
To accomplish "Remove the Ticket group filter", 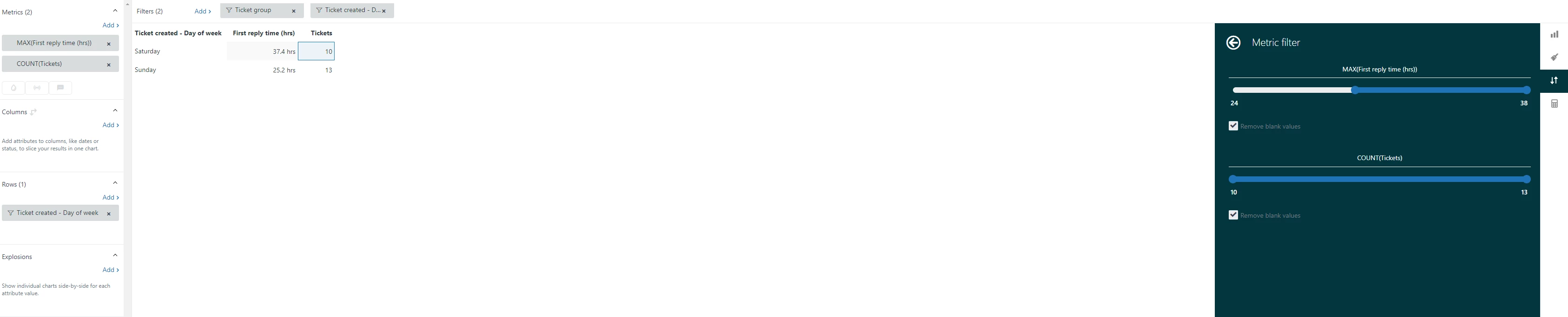I will click(293, 11).
